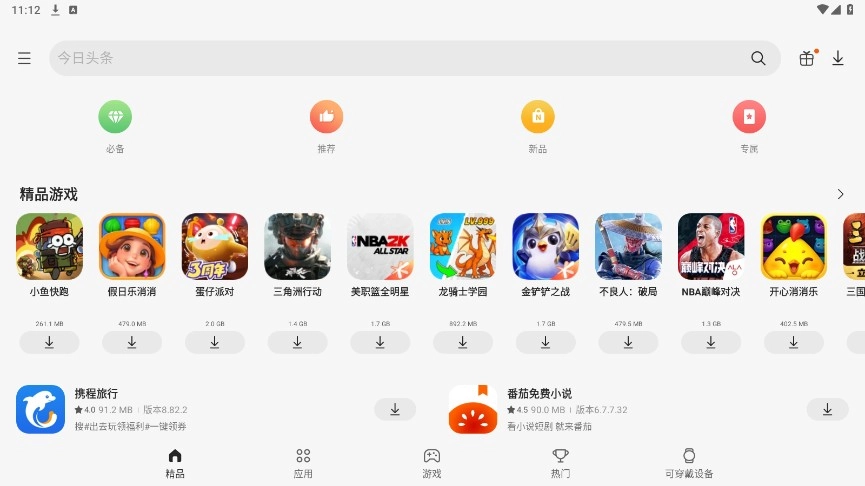Download the 携程旅行 app
The height and width of the screenshot is (486, 865).
(x=395, y=409)
